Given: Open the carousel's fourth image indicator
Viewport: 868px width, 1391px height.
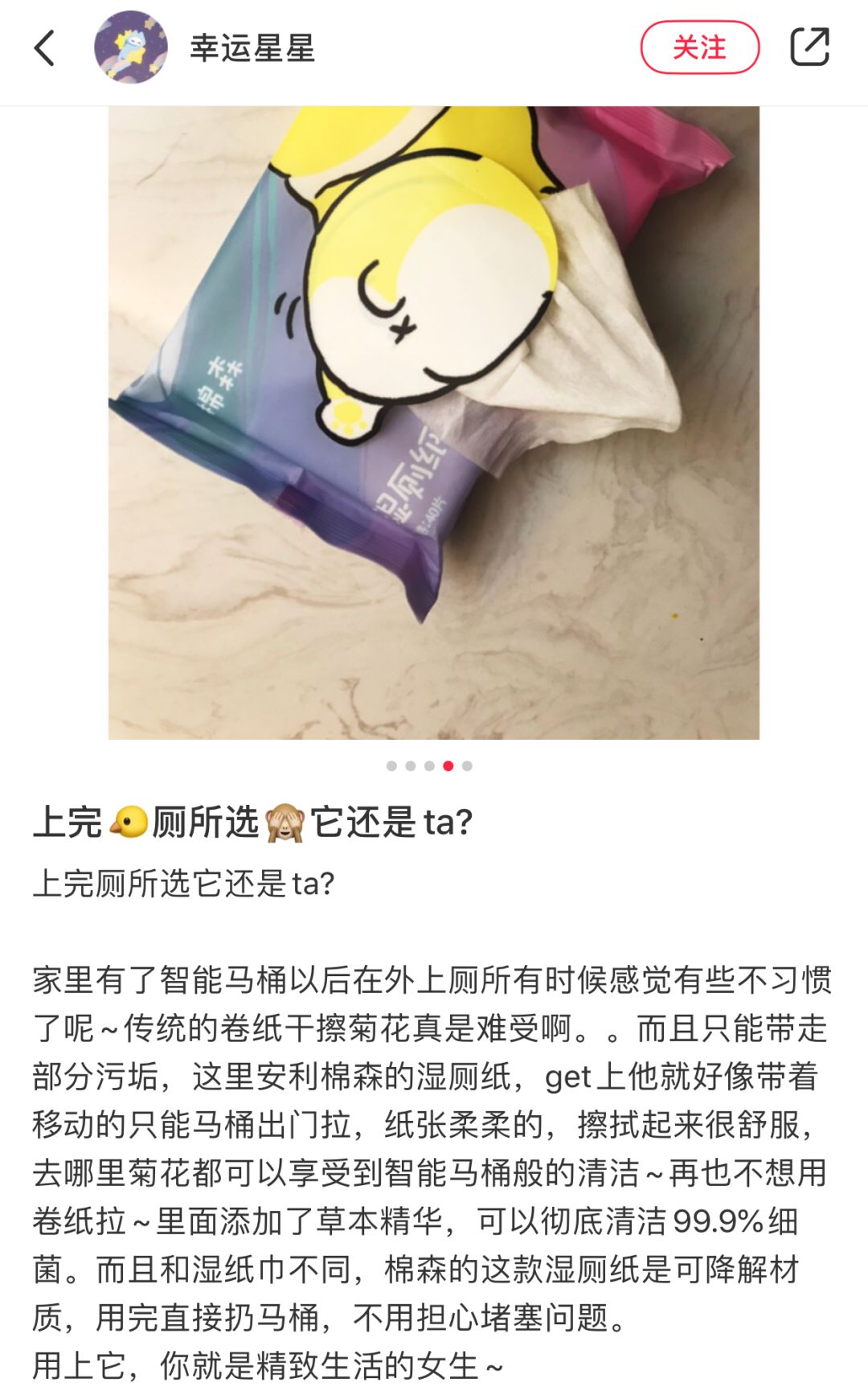Looking at the screenshot, I should (448, 765).
